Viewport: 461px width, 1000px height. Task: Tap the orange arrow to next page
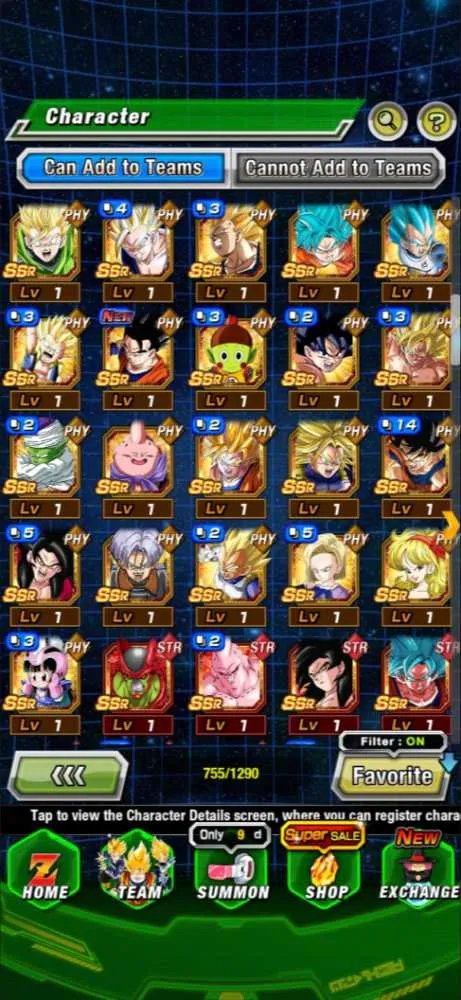coord(451,526)
